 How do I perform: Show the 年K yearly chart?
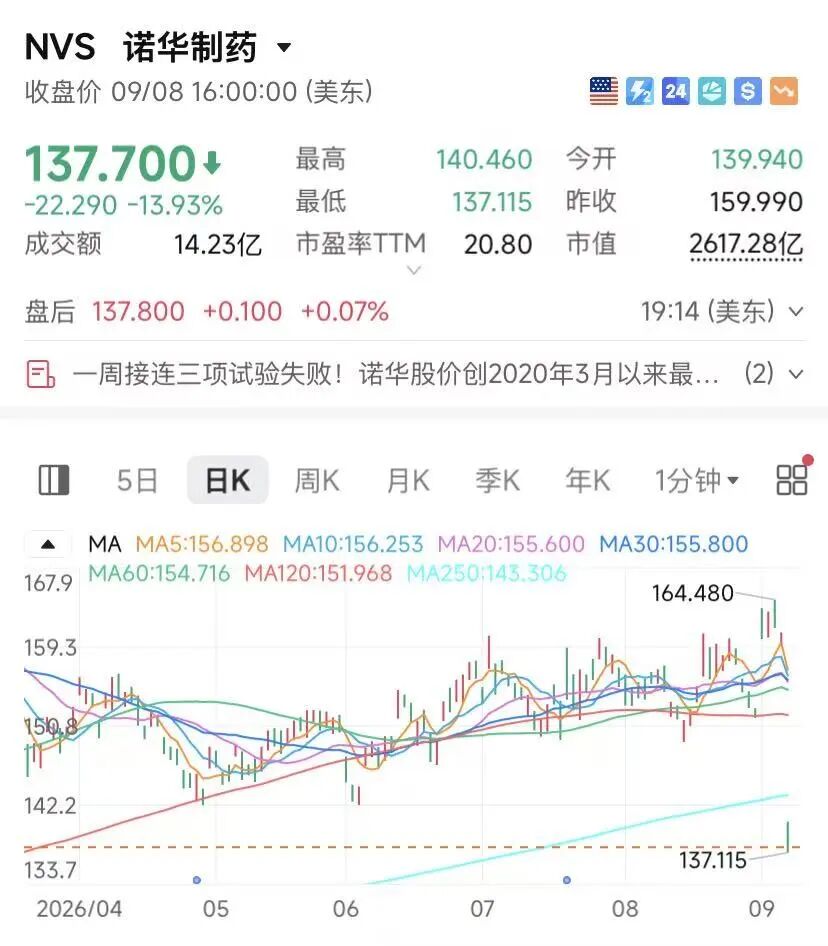click(x=587, y=481)
